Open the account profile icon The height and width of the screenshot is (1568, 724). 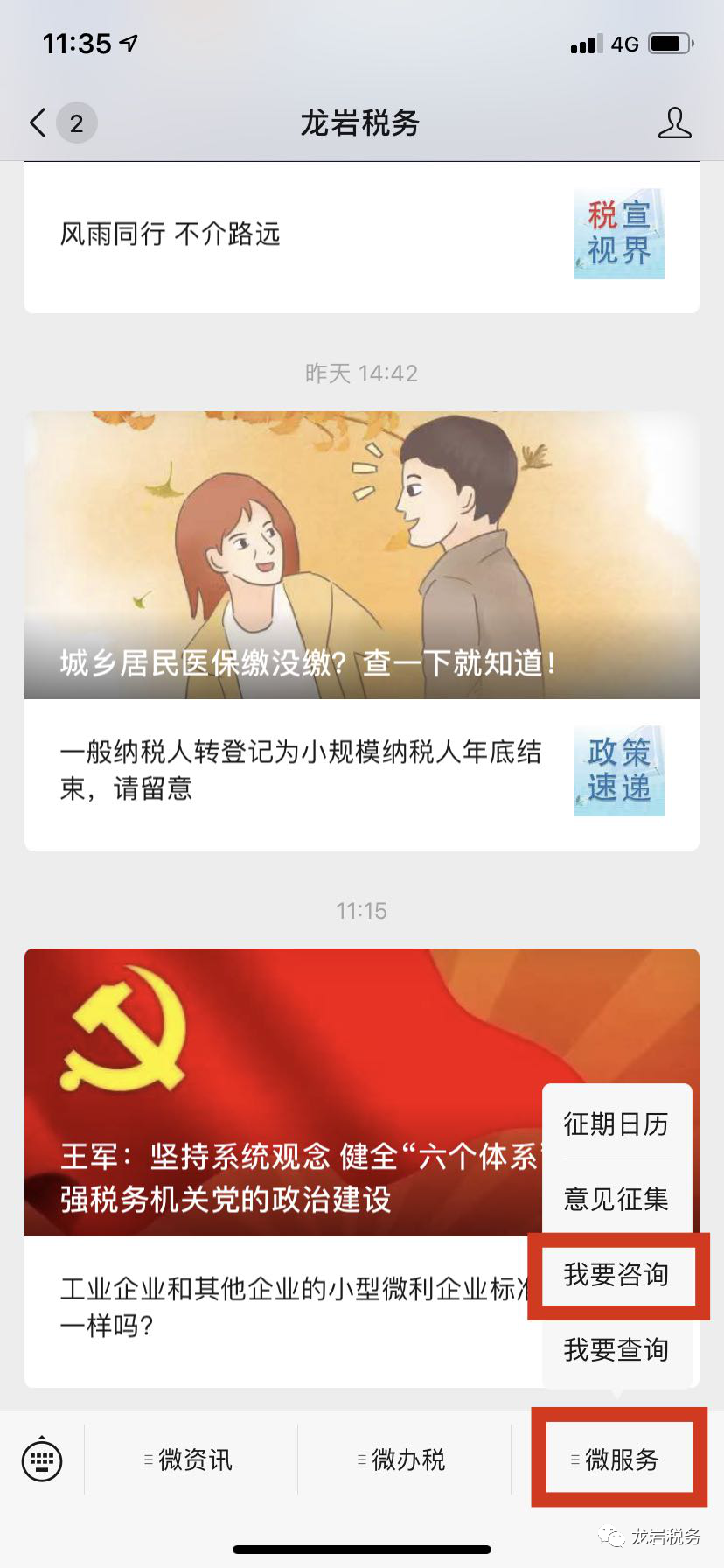point(674,123)
